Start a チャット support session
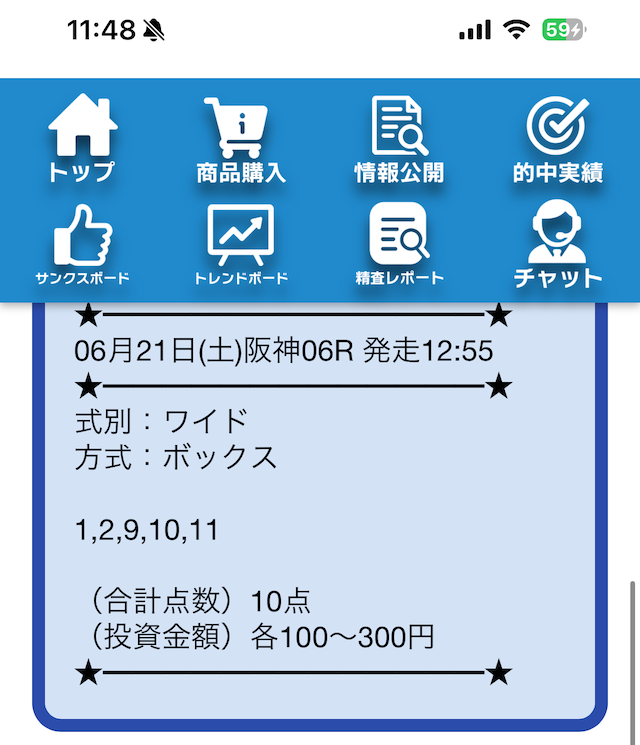This screenshot has height=745, width=640. click(x=558, y=245)
